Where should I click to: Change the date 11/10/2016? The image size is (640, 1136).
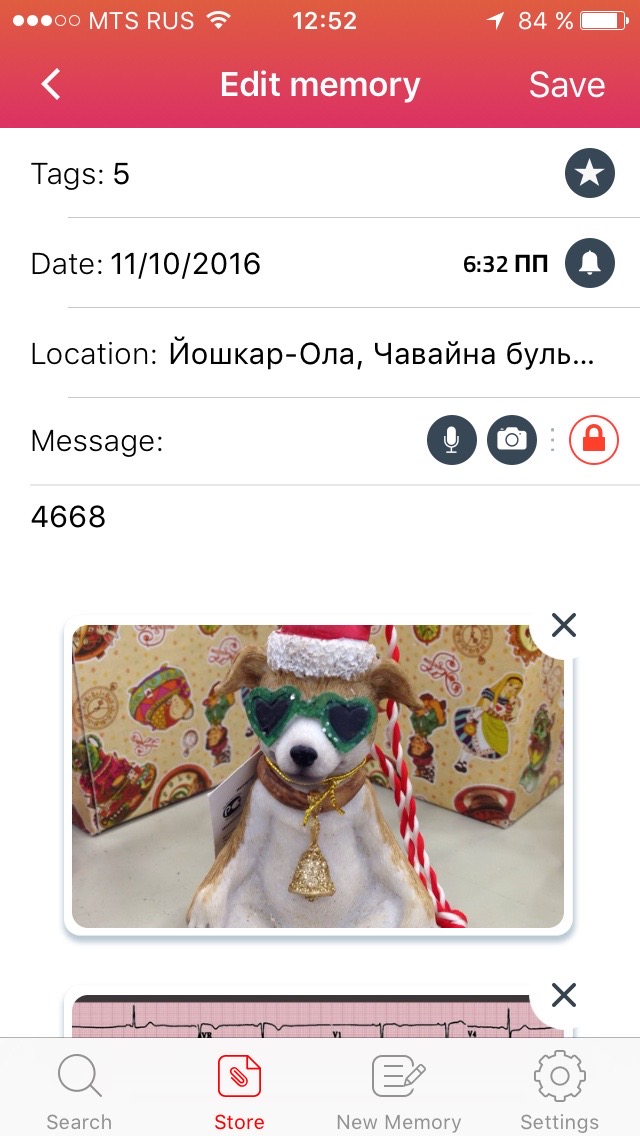185,264
